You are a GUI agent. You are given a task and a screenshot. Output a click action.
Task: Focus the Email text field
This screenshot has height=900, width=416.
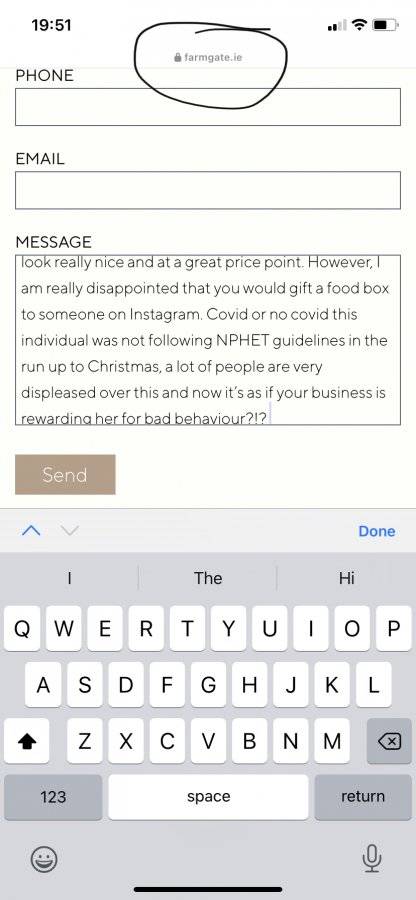point(208,190)
